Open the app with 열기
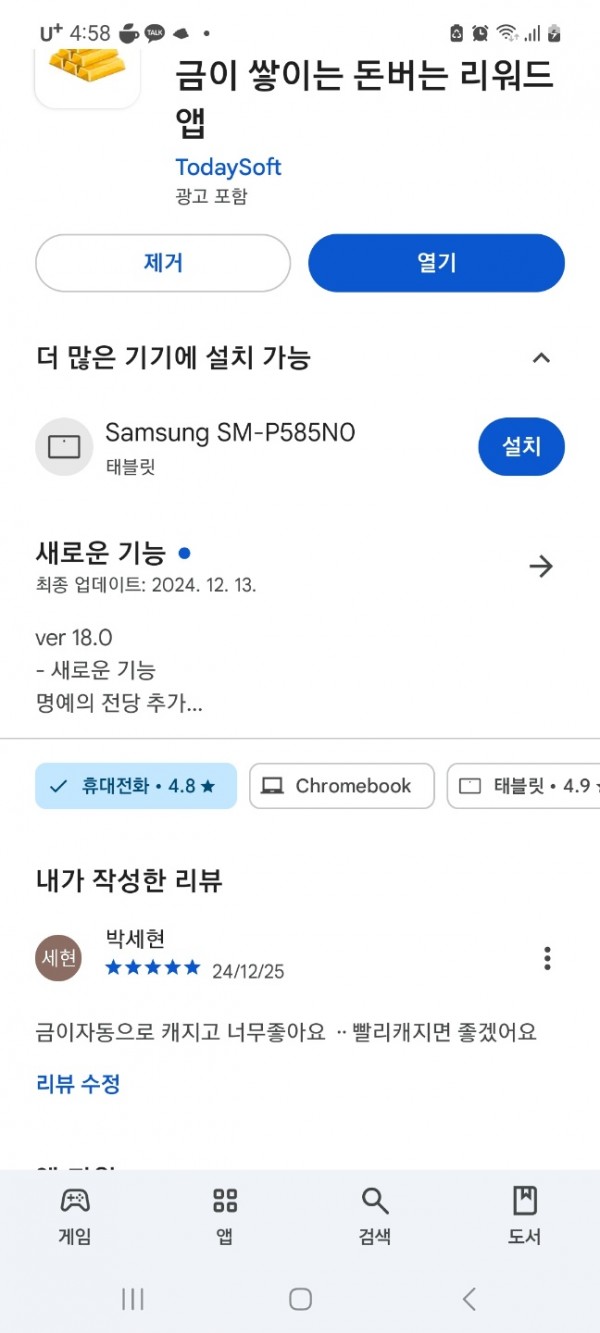 tap(436, 263)
